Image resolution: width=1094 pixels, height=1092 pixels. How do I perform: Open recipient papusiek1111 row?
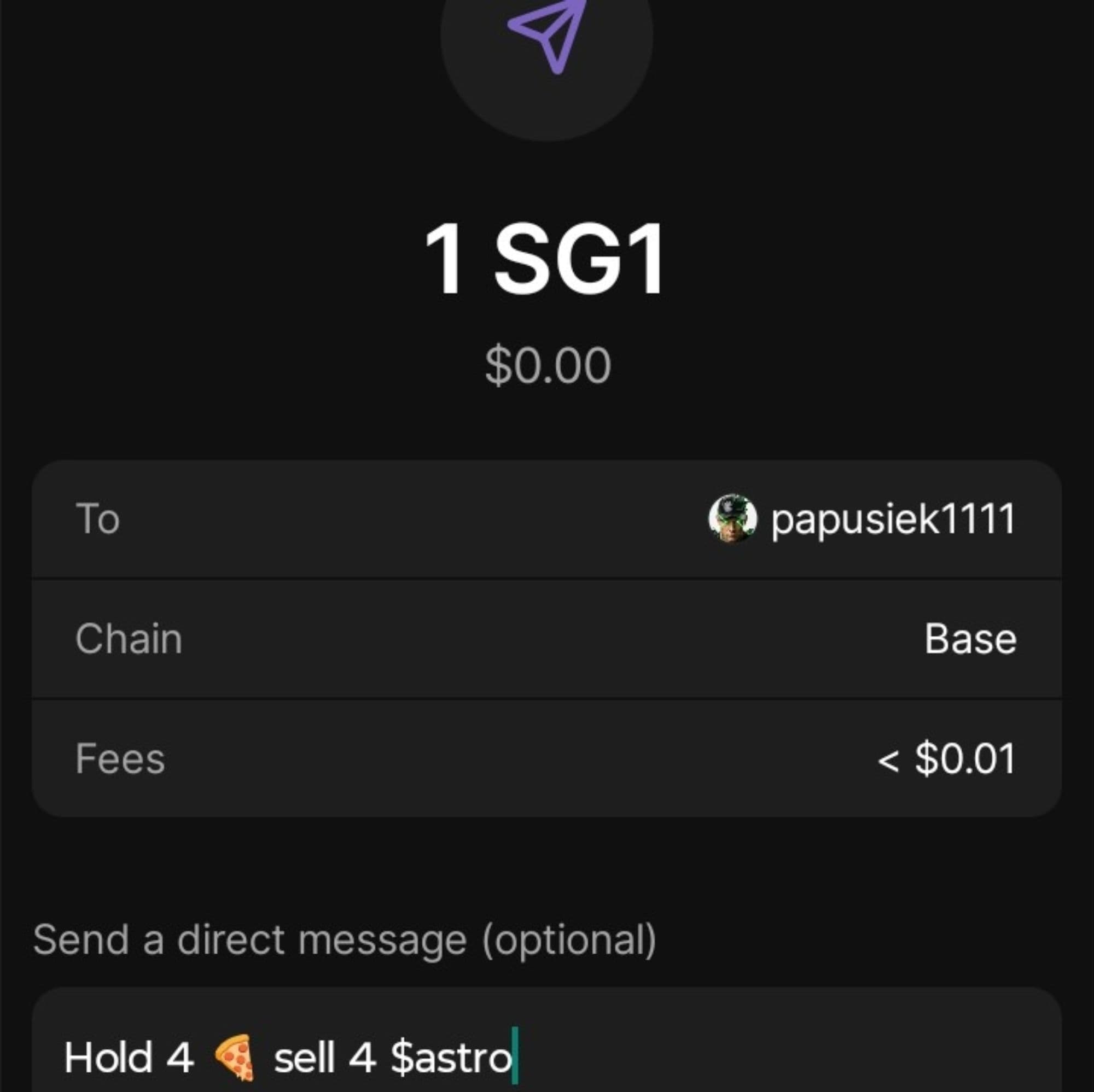546,519
